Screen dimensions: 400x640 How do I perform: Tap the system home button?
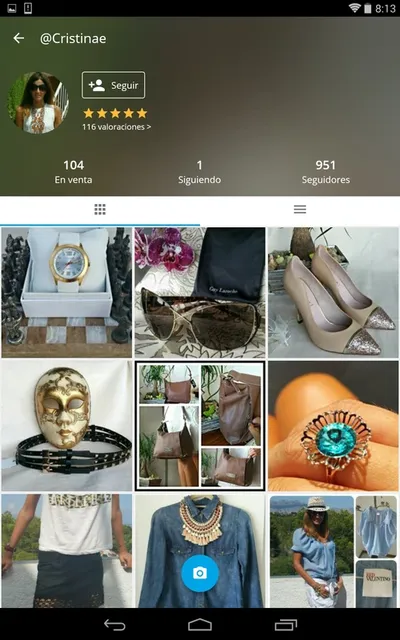(x=200, y=624)
